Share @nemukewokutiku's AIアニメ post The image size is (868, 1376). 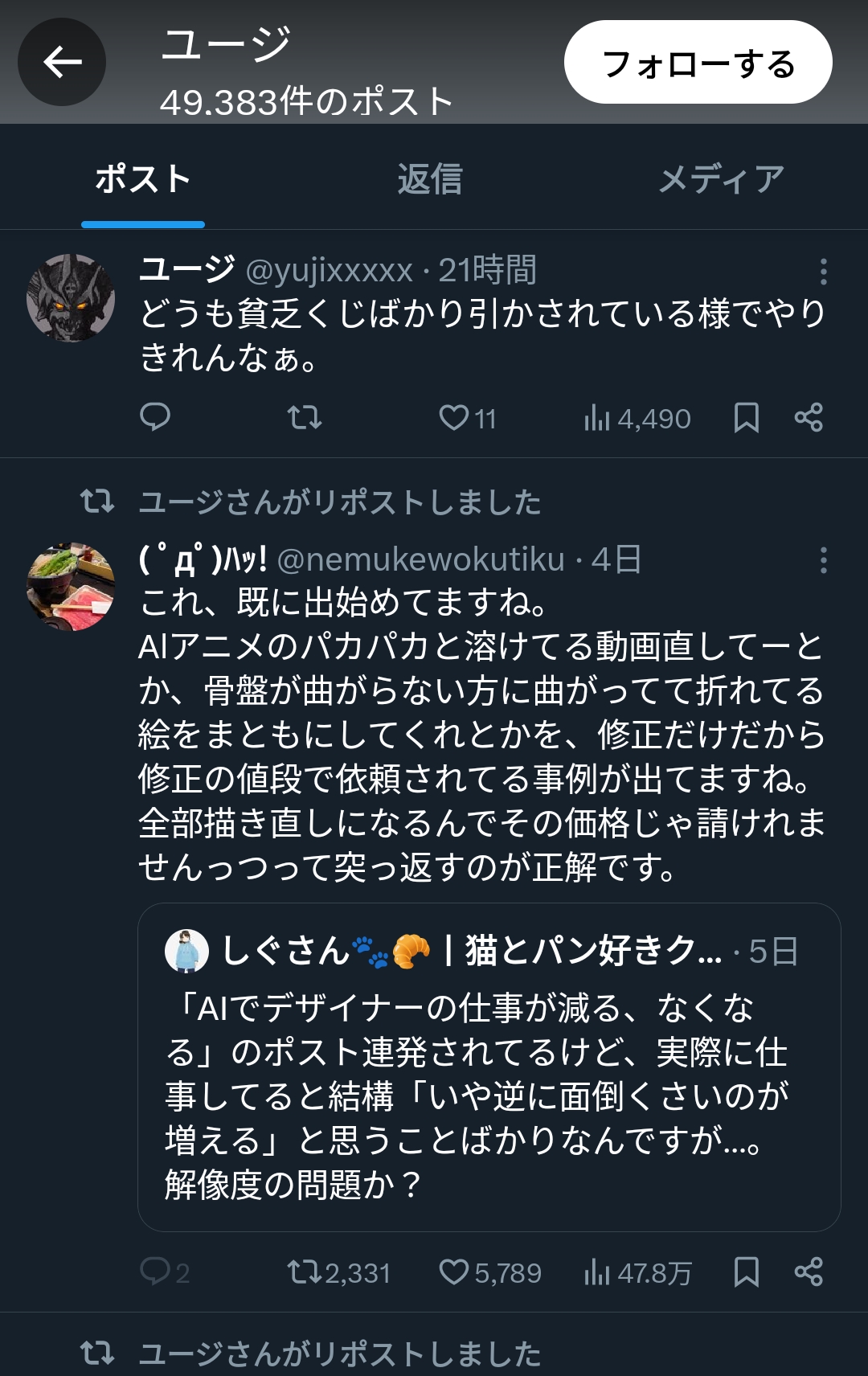809,1272
